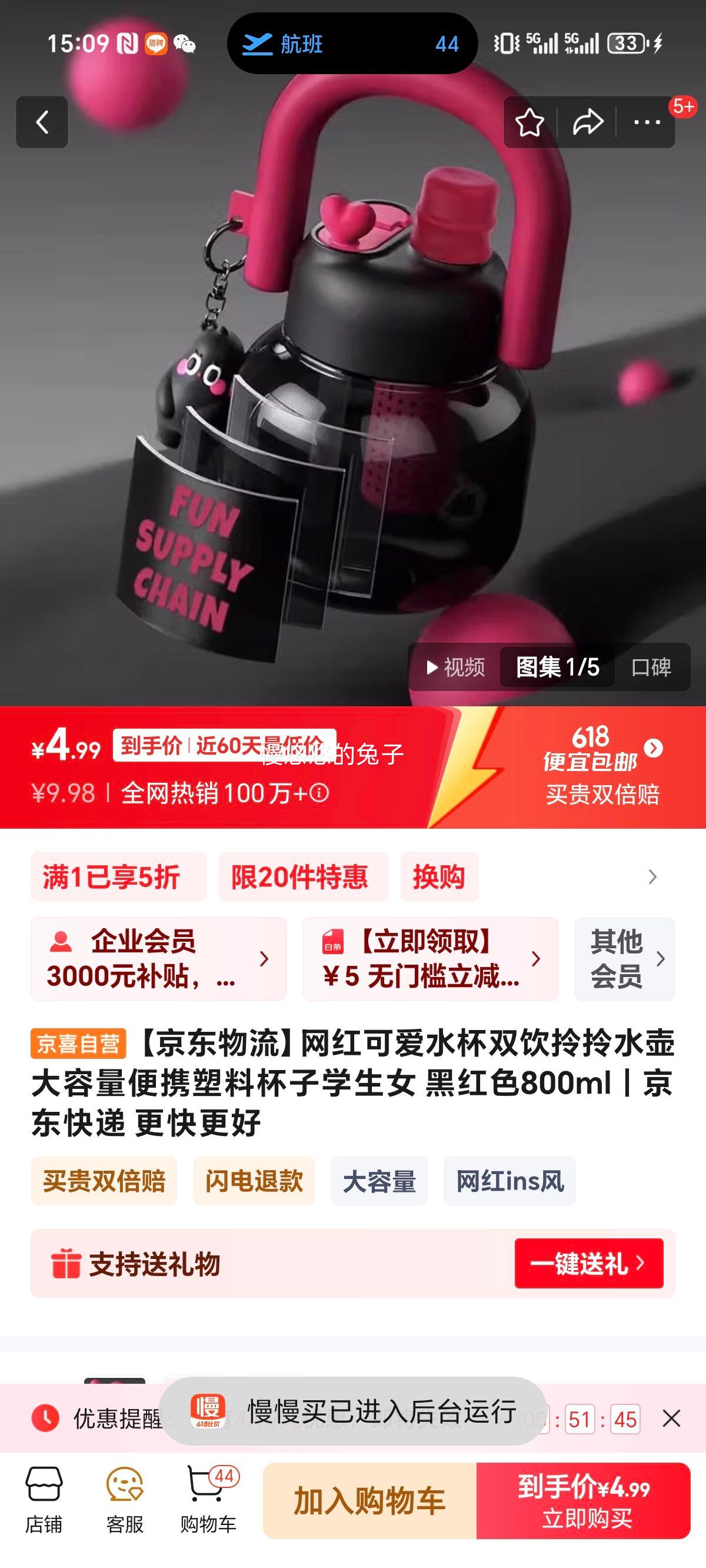Open the 618 便宜包邮 promotion banner
This screenshot has width=706, height=1568.
point(600,766)
